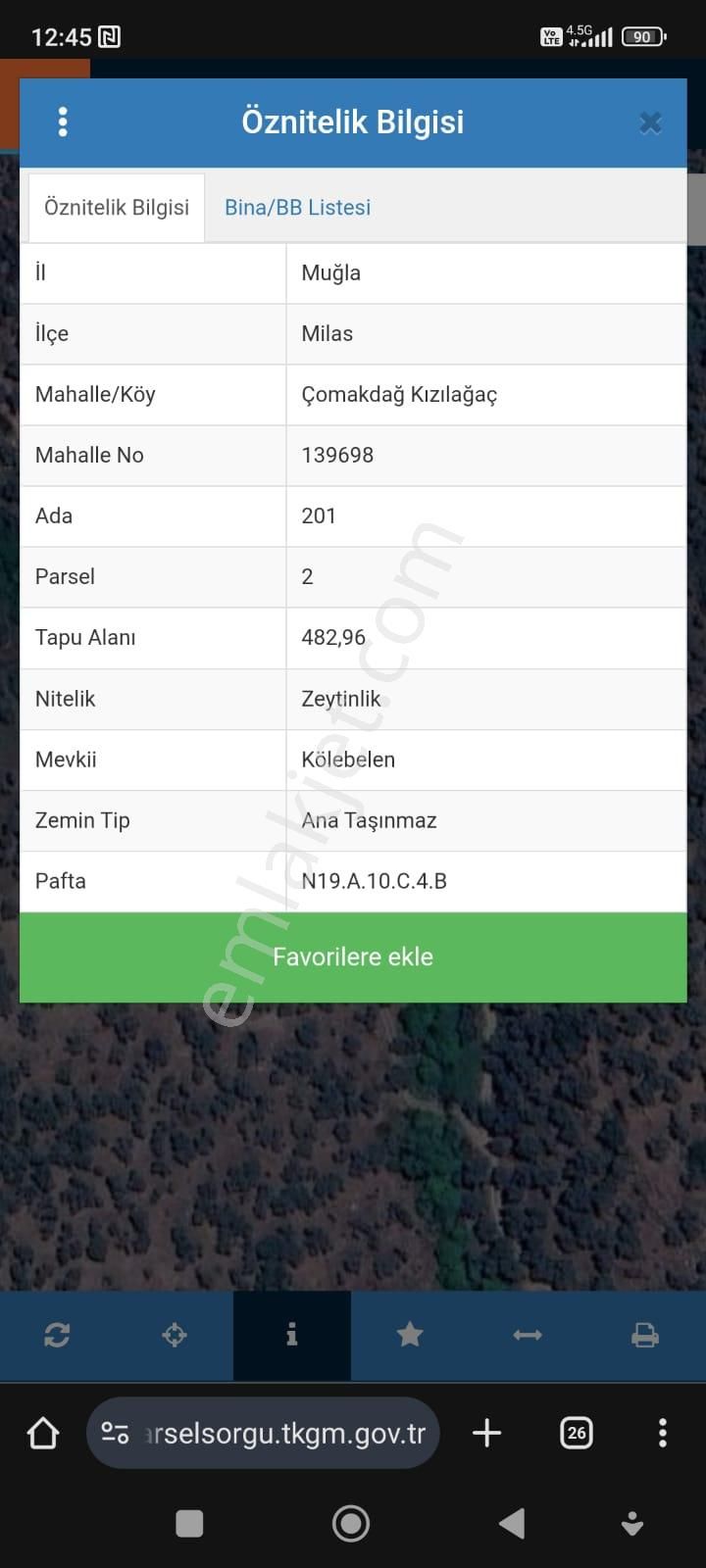Switch to the Bina/BB Listesi tab
The image size is (706, 1568).
(x=297, y=207)
